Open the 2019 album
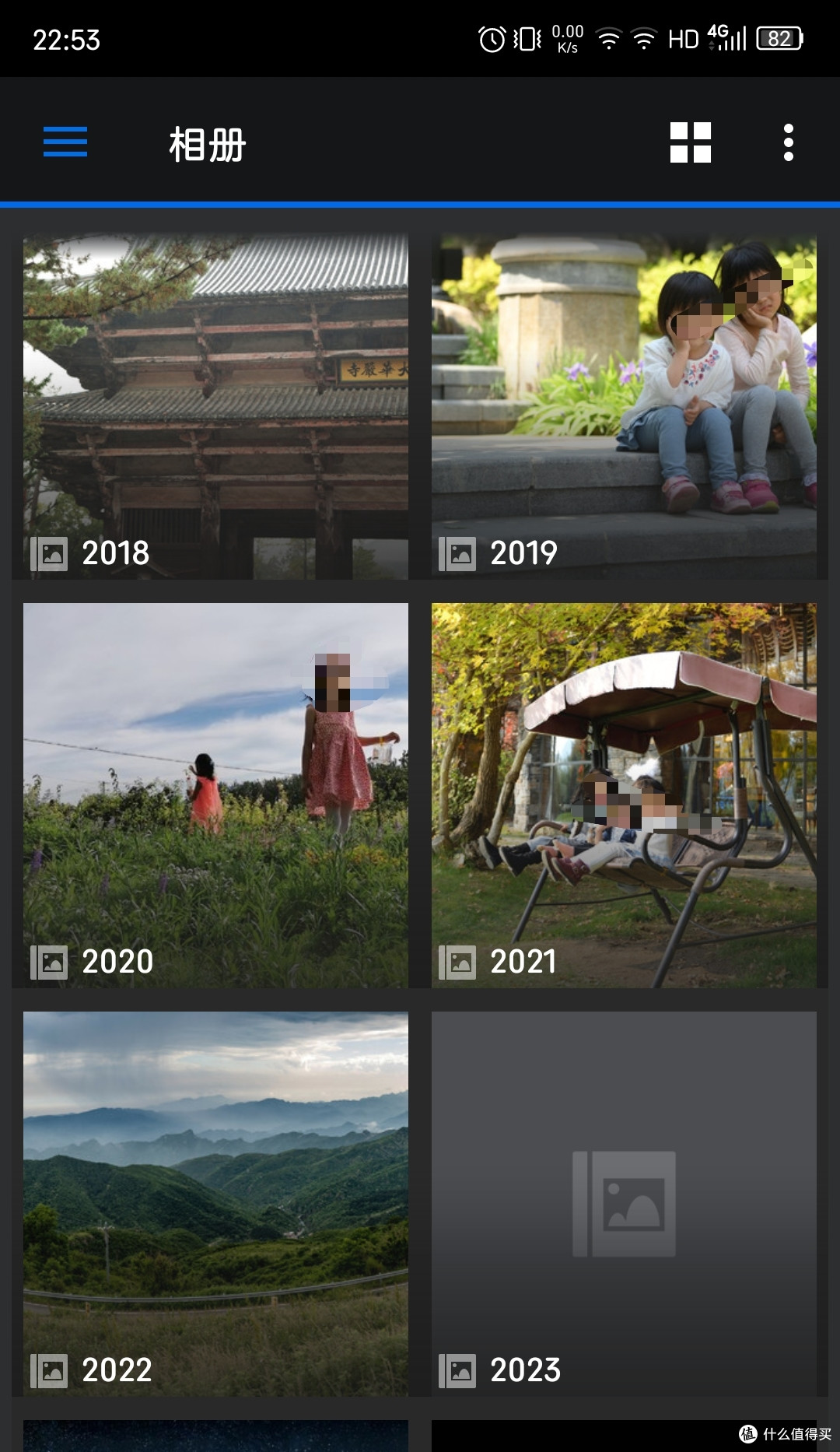The width and height of the screenshot is (840, 1452). coord(624,406)
